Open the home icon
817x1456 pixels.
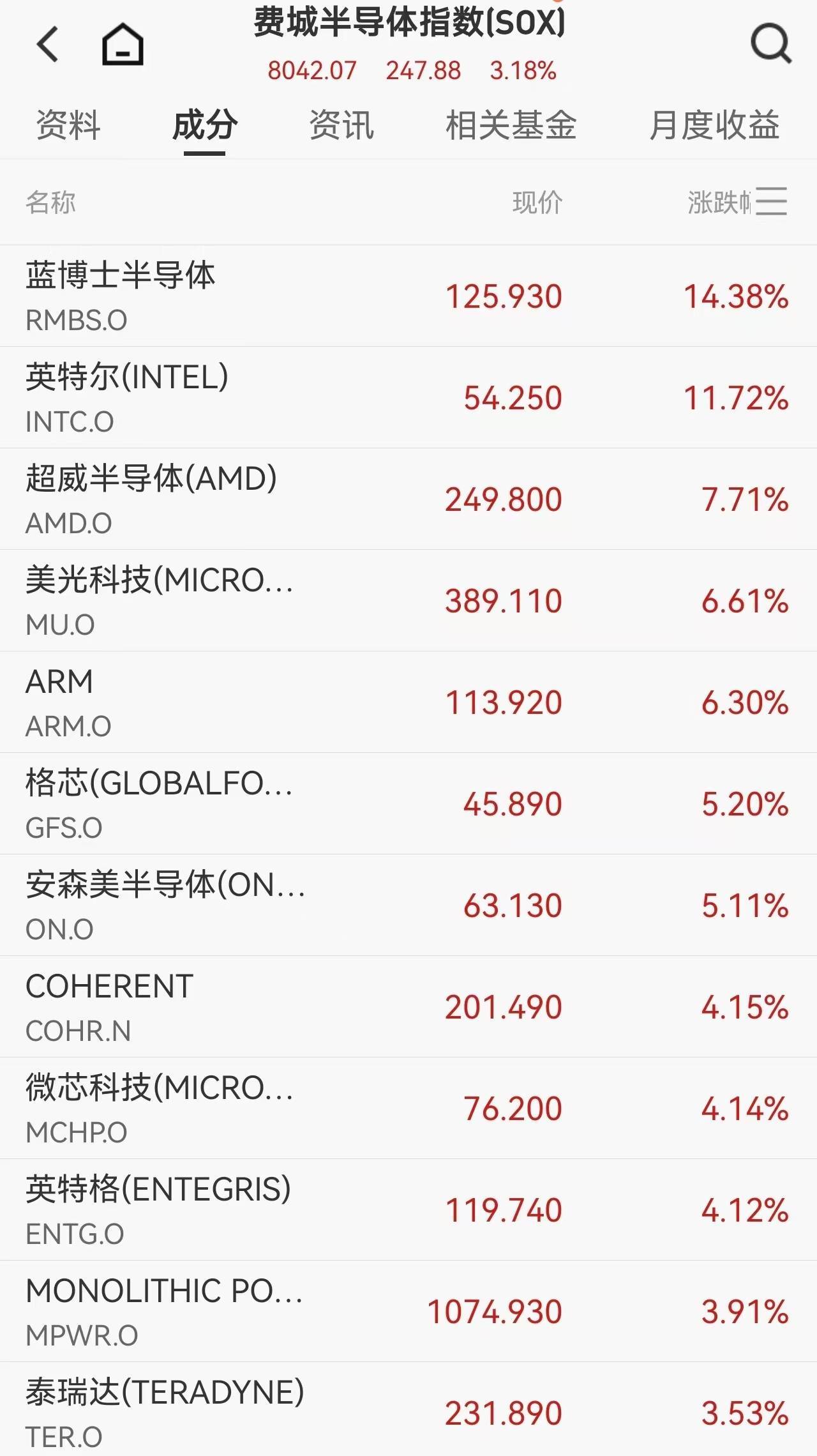tap(123, 45)
